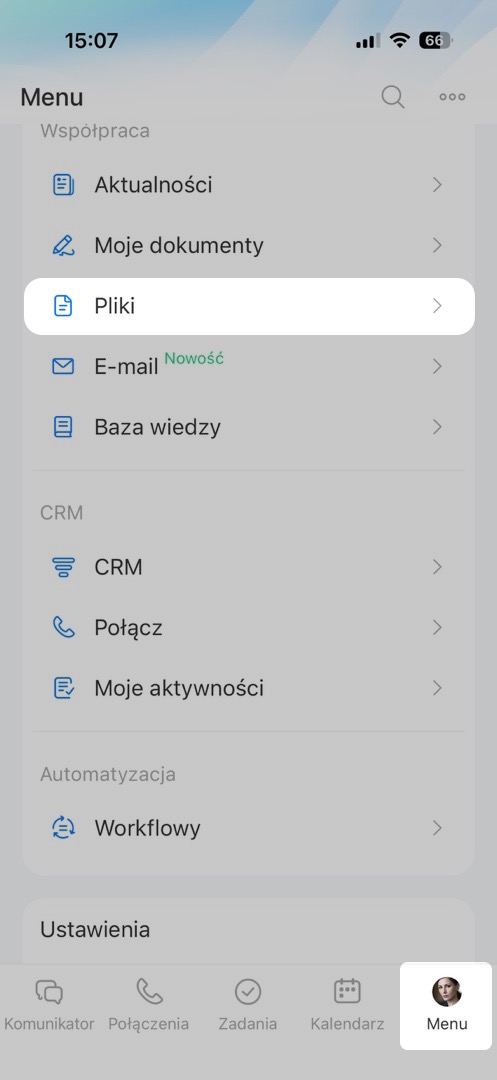View Moje aktywności
This screenshot has width=497, height=1080.
[x=248, y=688]
